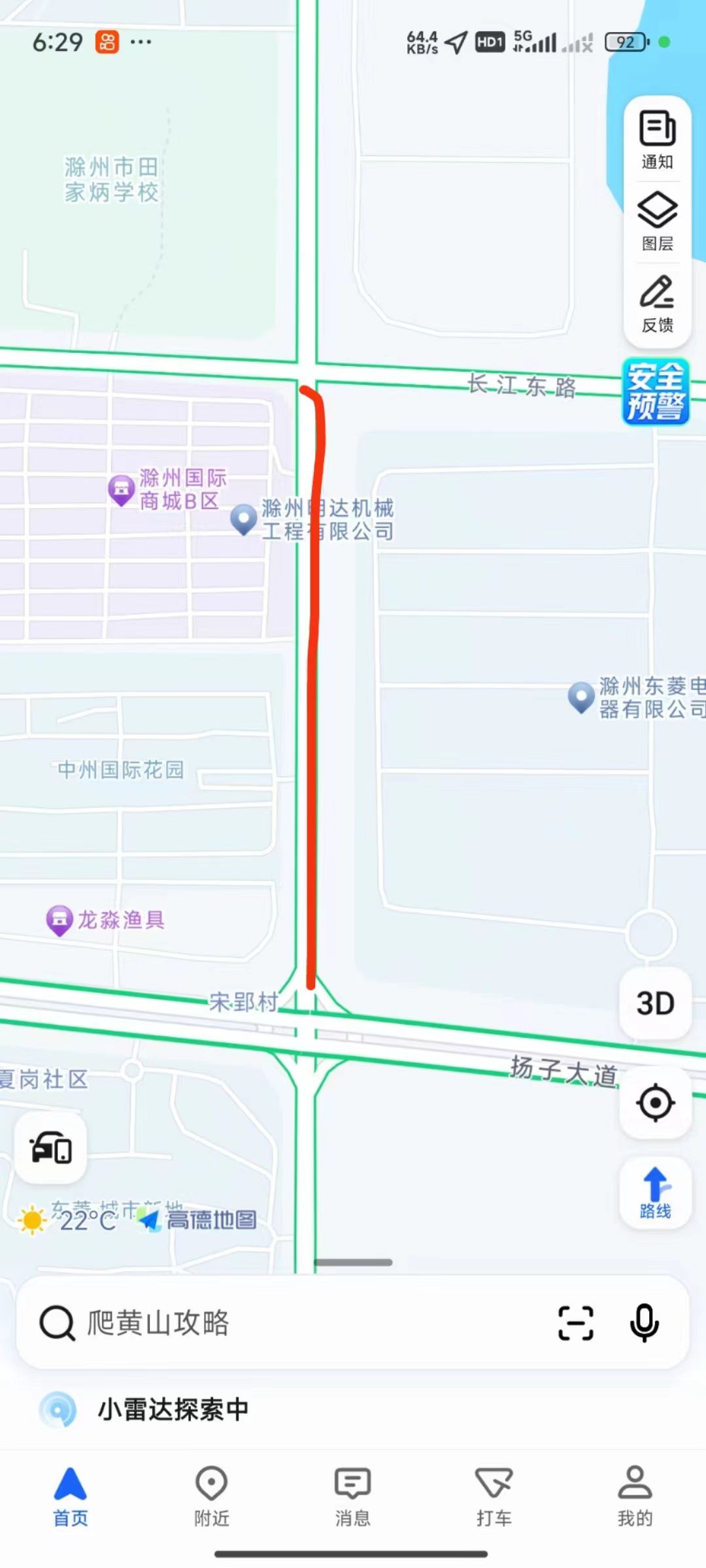Screen dimensions: 706x1568
Task: Open the 安全预警 safety alert
Action: [656, 392]
